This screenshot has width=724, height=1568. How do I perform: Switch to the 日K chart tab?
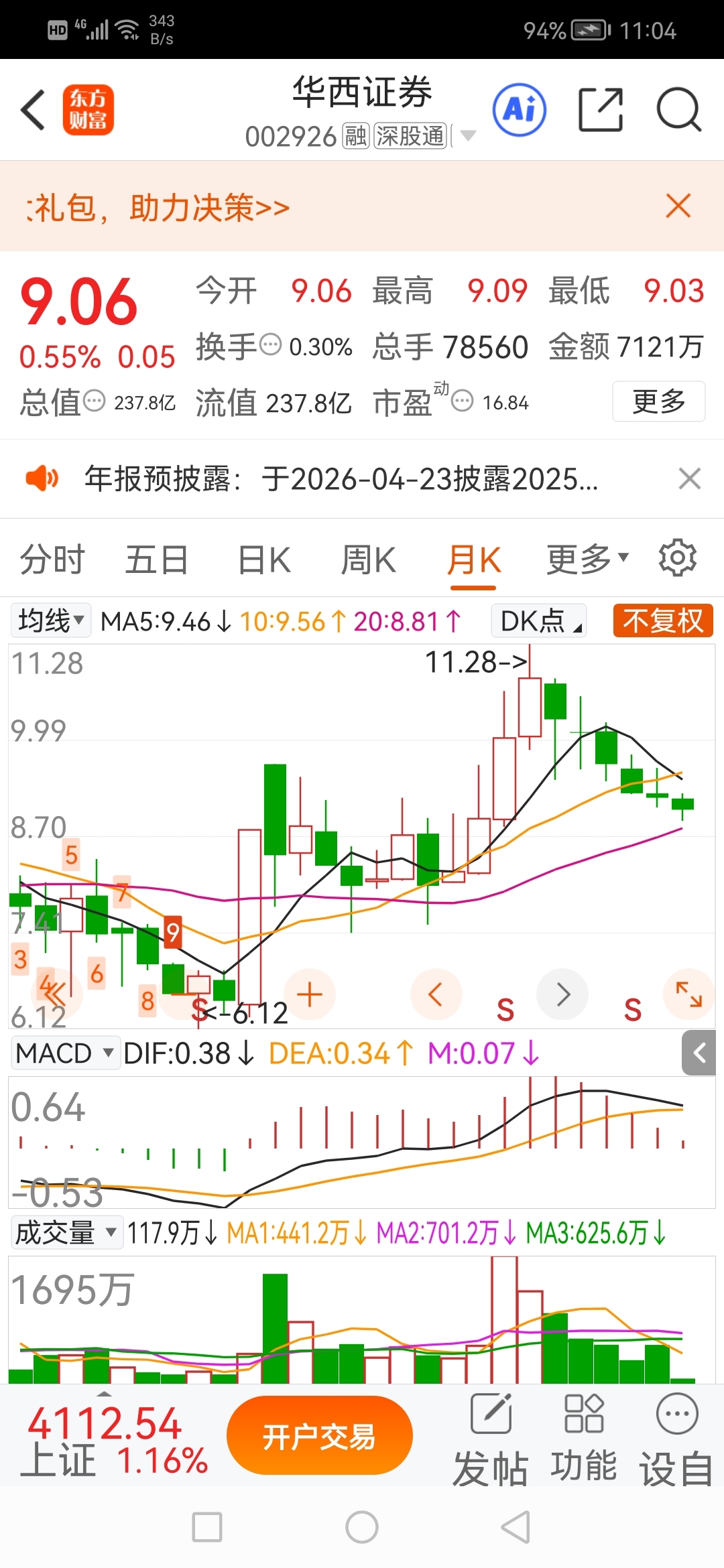pyautogui.click(x=264, y=560)
